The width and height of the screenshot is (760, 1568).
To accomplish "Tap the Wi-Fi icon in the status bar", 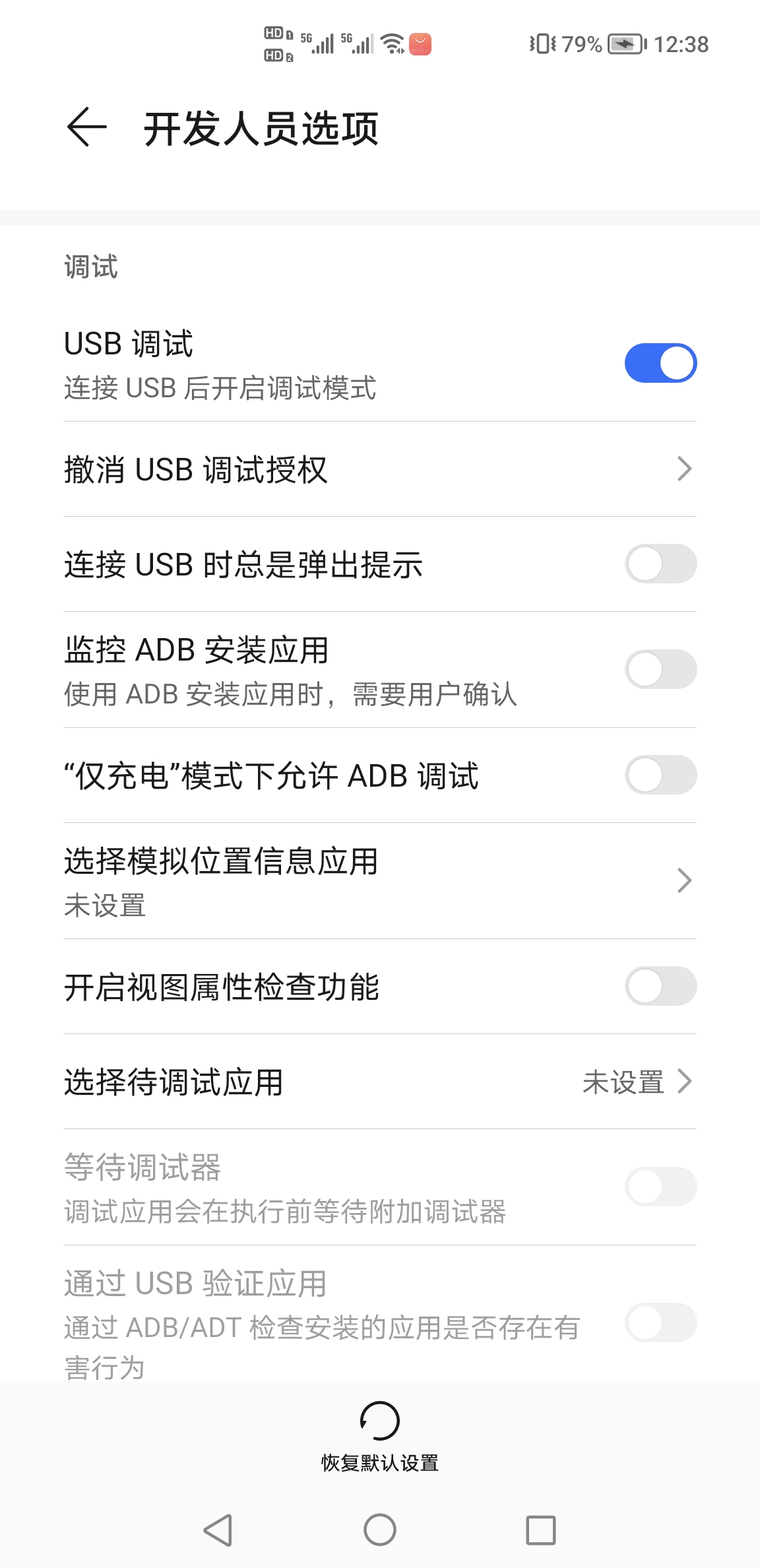I will tap(392, 44).
